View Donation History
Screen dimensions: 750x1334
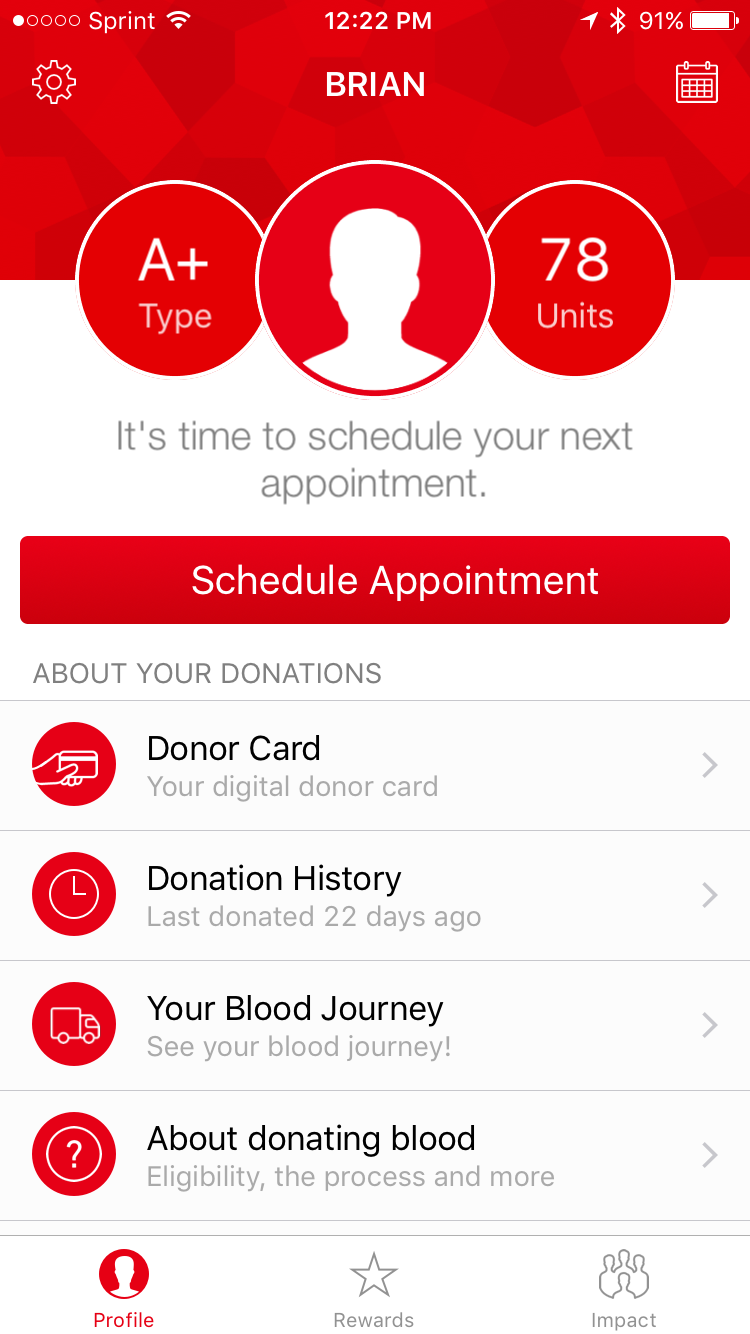pos(375,895)
